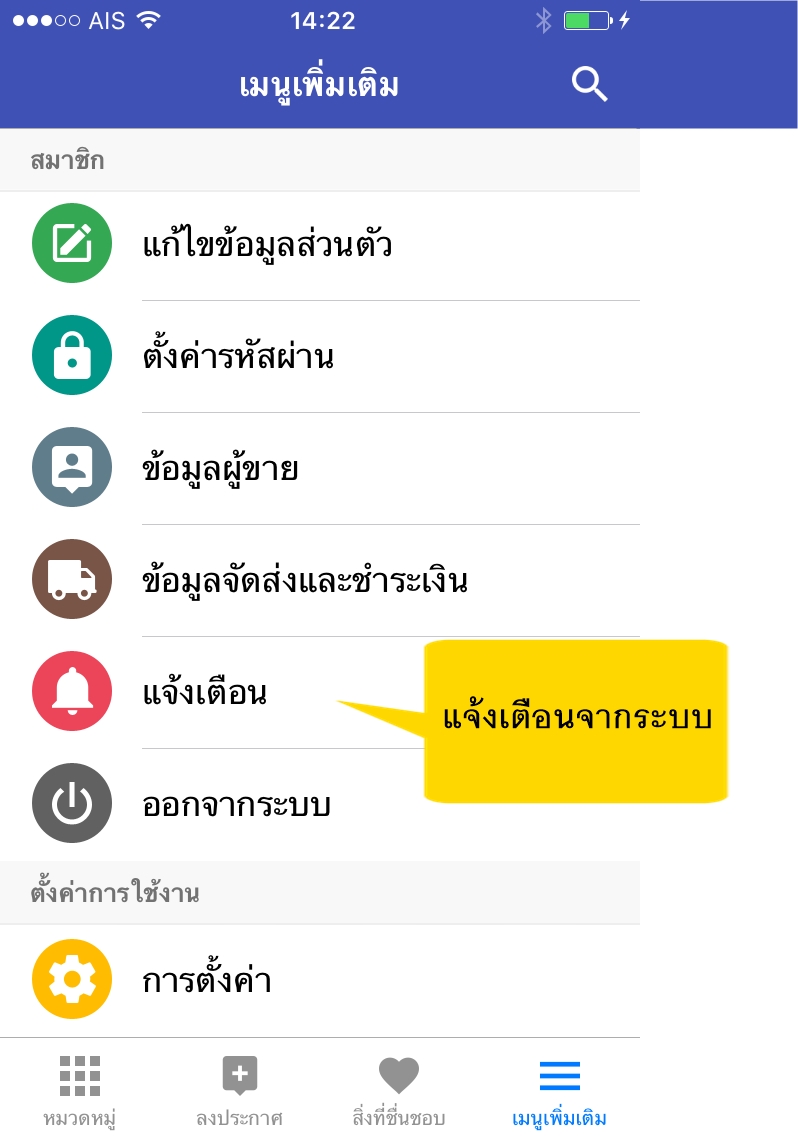Switch to the ลงประกาศ post ad tab
The height and width of the screenshot is (1136, 798).
[x=240, y=1090]
